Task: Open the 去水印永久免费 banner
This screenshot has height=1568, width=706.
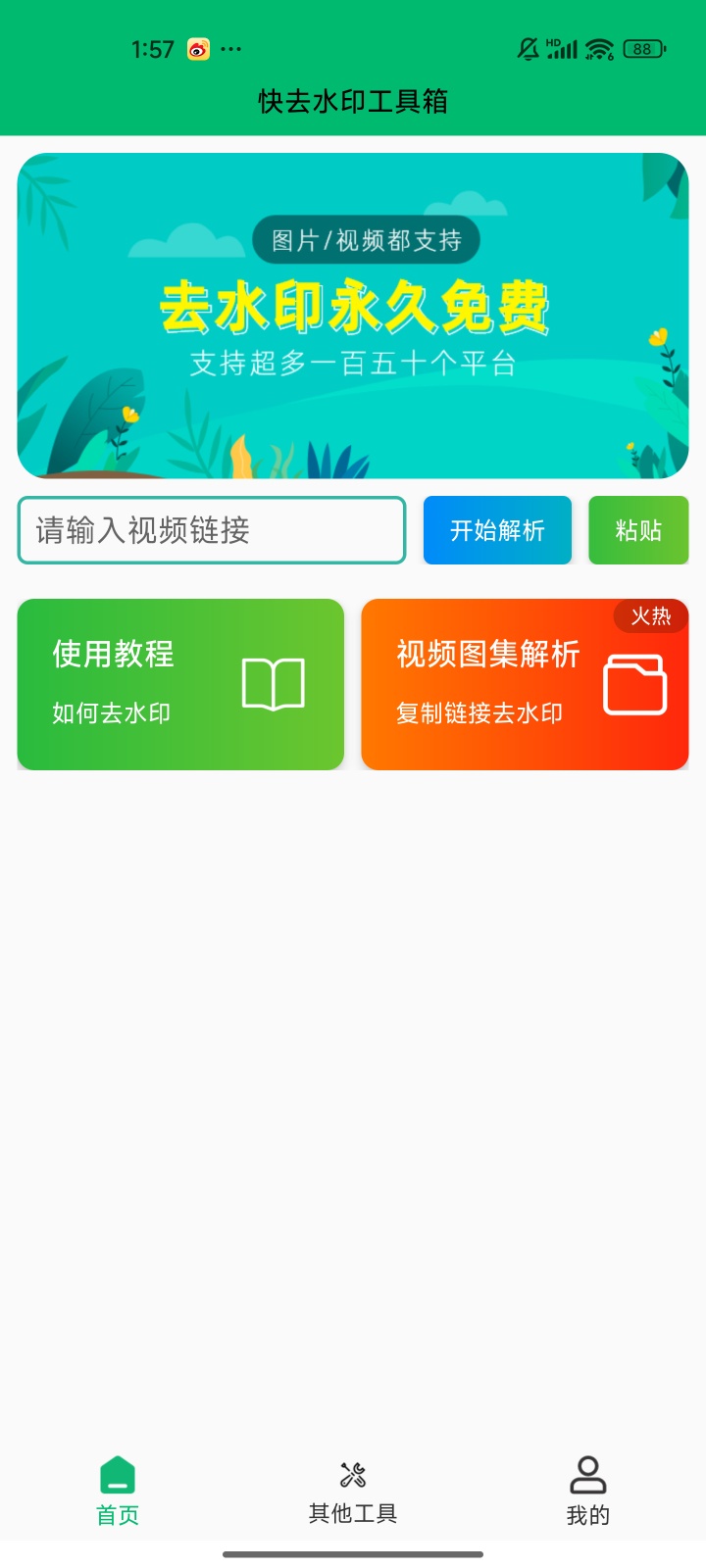Action: 353,316
